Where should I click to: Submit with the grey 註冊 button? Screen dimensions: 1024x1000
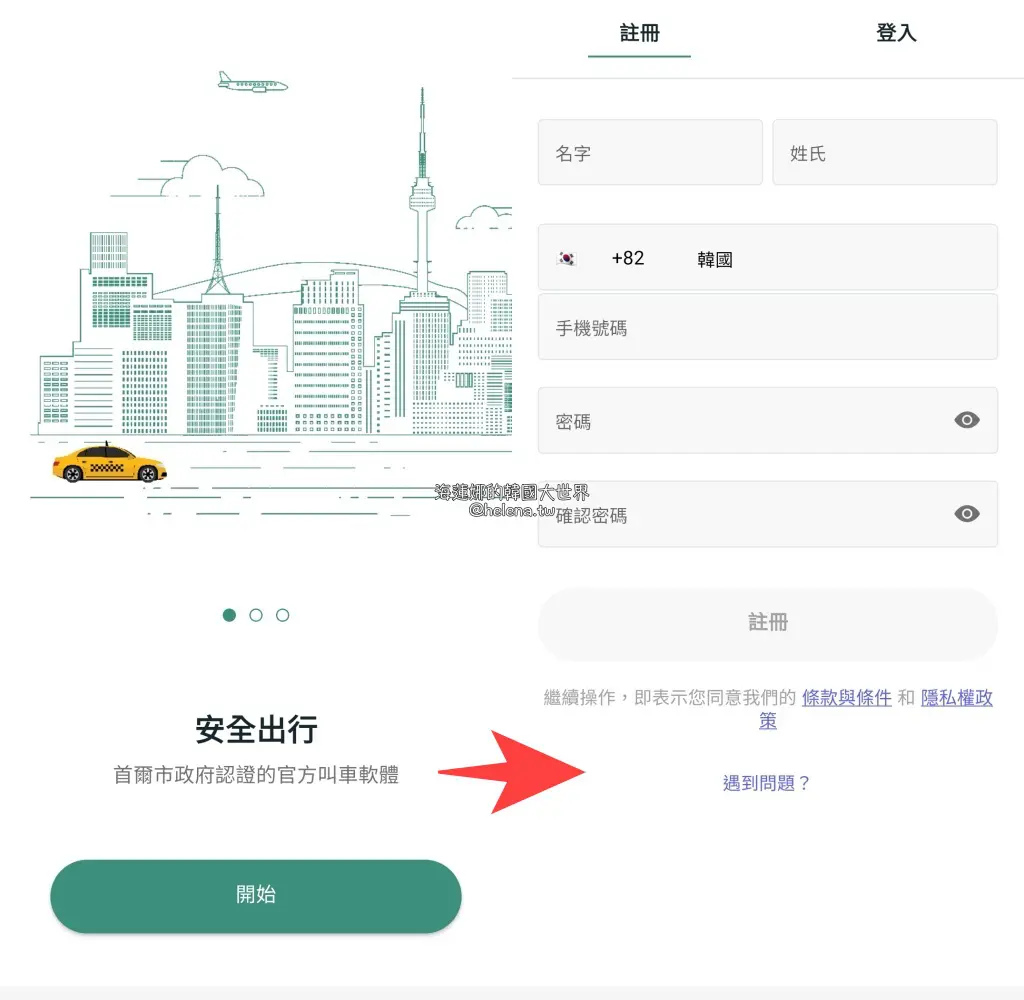click(768, 623)
